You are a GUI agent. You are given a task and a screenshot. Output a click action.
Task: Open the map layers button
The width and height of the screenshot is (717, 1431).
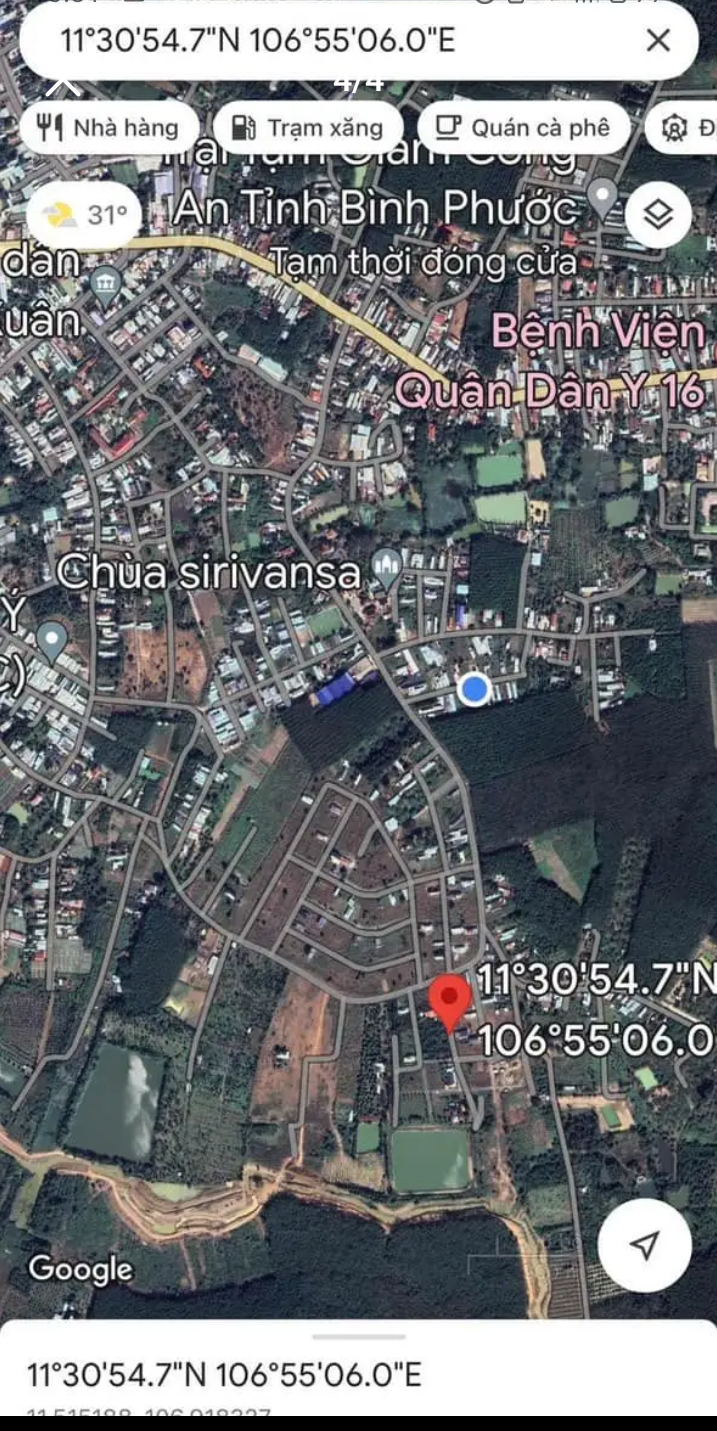tap(657, 214)
